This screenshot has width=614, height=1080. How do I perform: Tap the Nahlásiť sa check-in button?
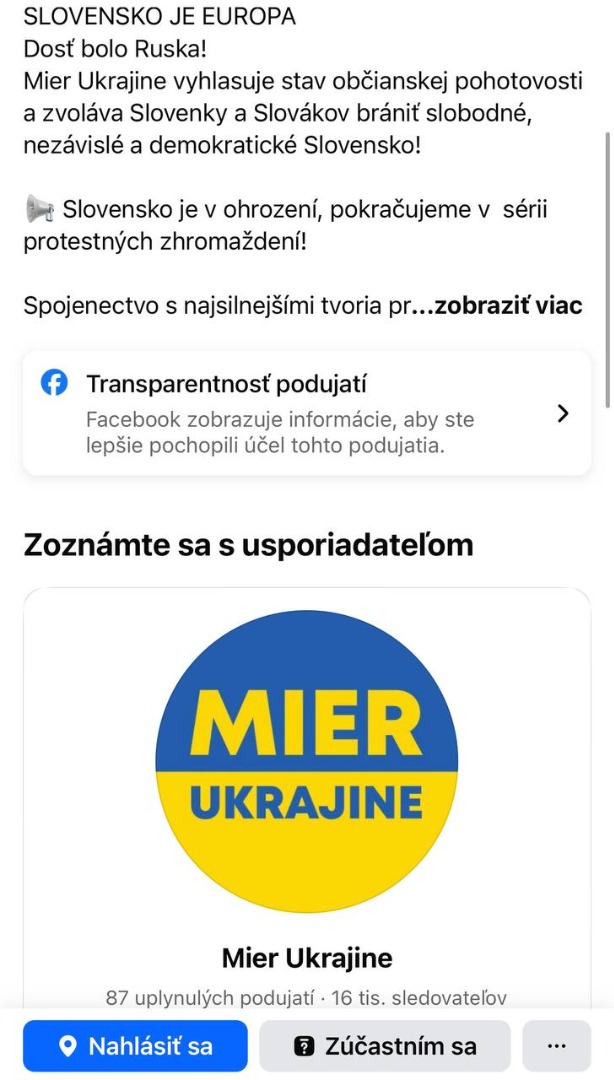[x=135, y=1046]
